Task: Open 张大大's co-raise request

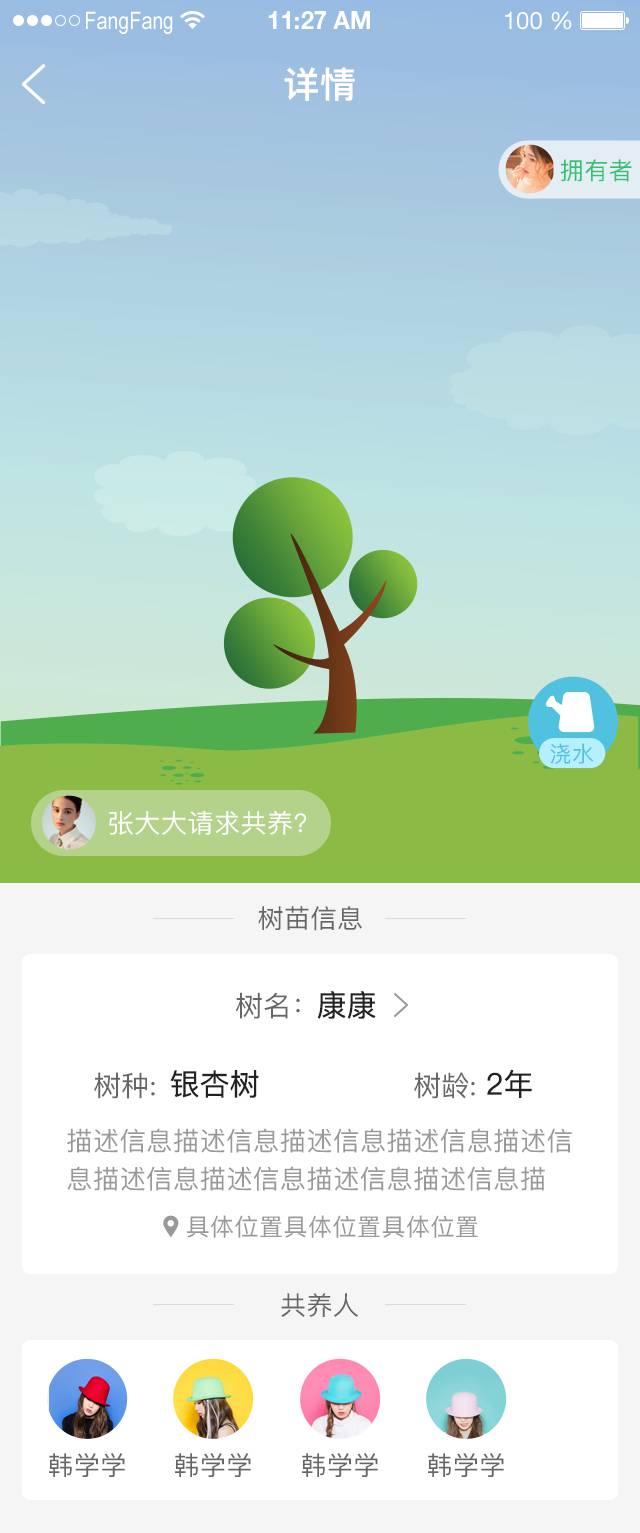Action: [x=181, y=823]
